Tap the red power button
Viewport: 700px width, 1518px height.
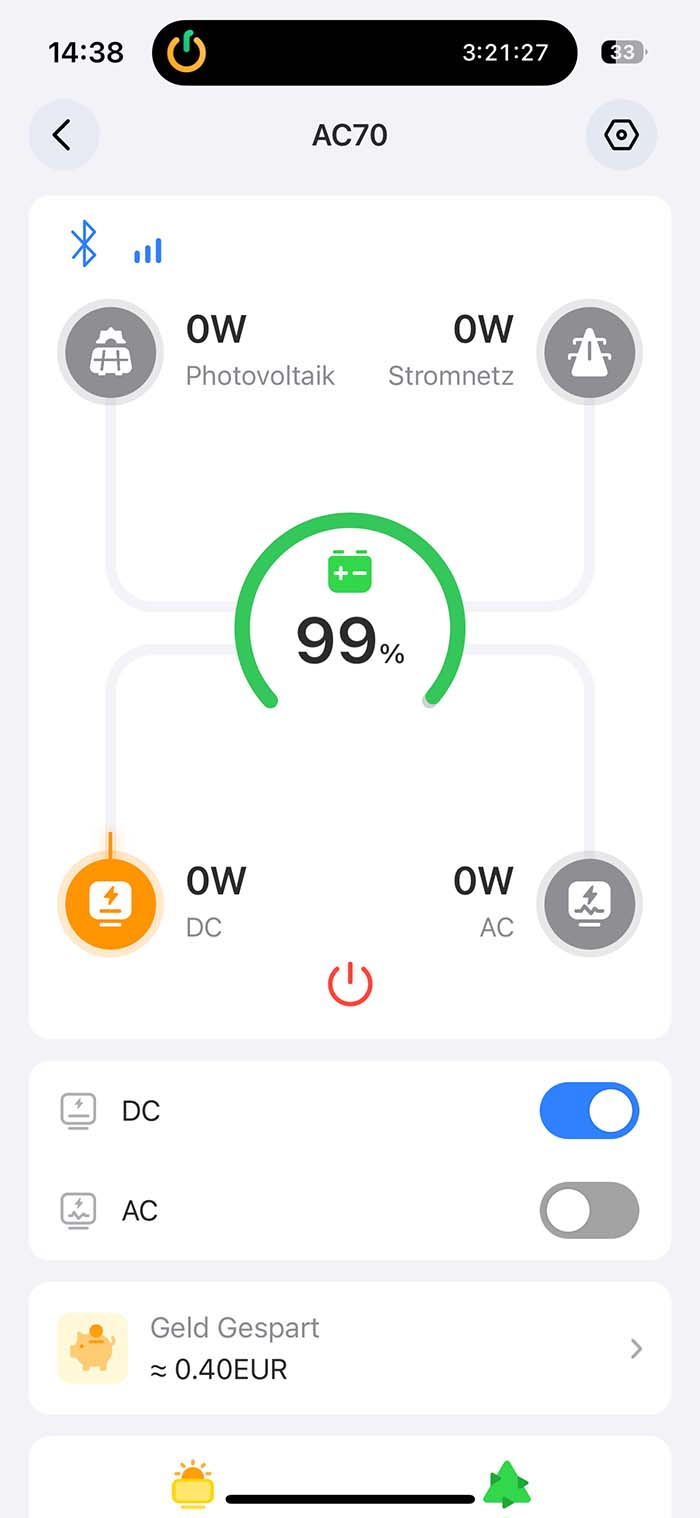coord(350,985)
